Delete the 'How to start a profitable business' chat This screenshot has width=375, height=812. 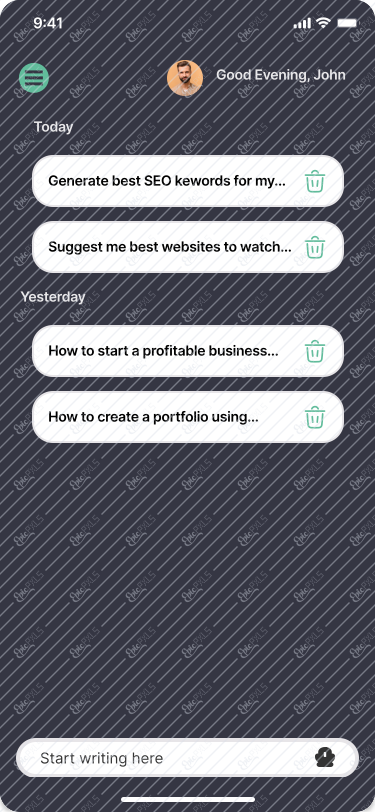pos(315,351)
